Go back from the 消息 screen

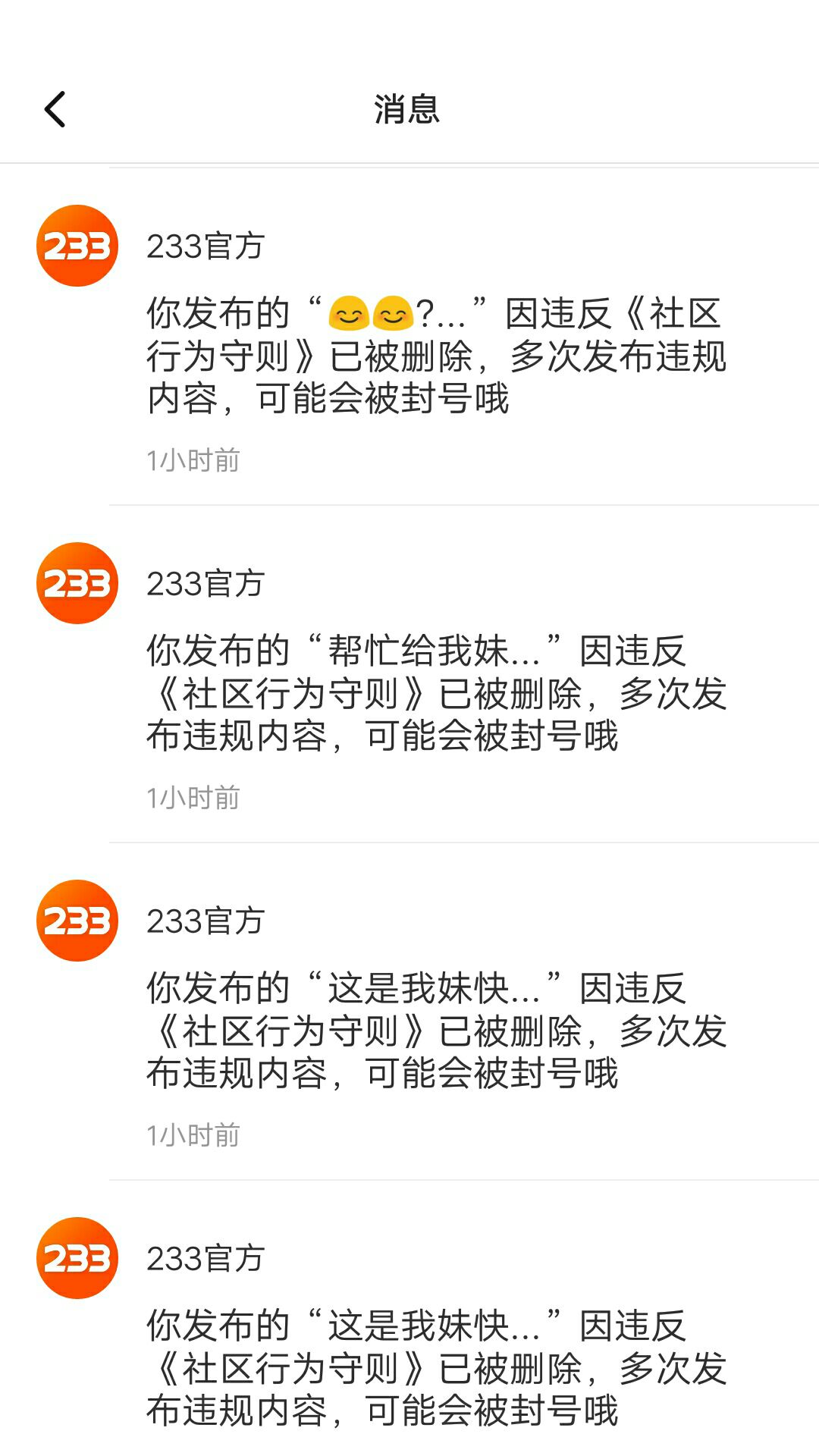[55, 109]
